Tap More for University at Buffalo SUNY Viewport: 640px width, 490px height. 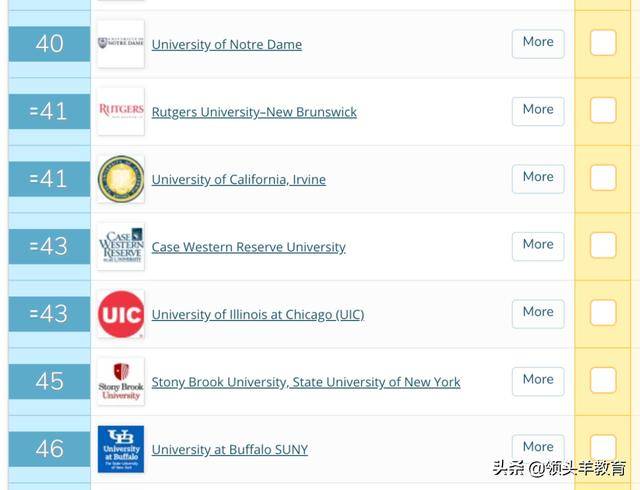(x=538, y=447)
